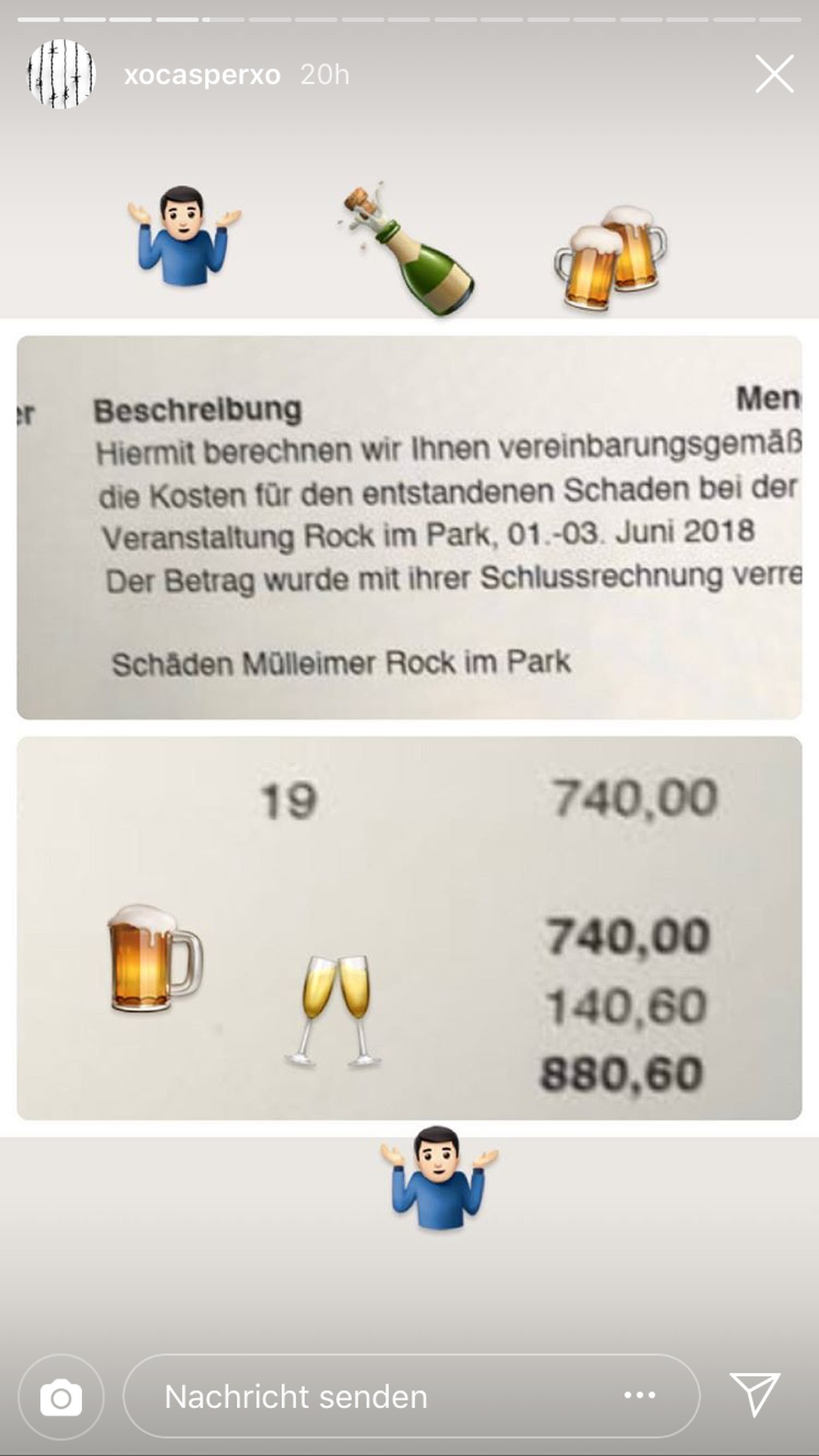Open the three-dot options menu

pos(640,1395)
